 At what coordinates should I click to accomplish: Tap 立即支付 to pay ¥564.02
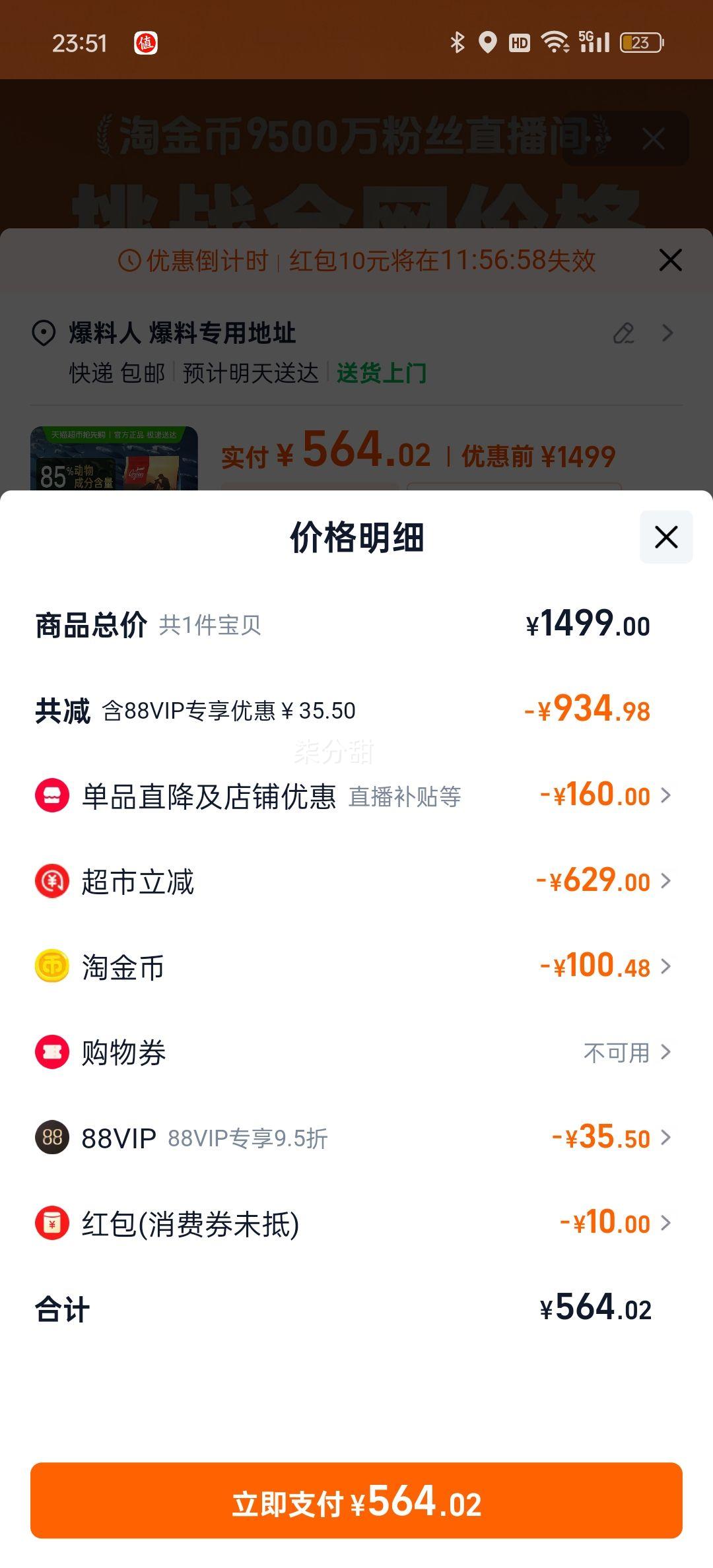tap(356, 1501)
